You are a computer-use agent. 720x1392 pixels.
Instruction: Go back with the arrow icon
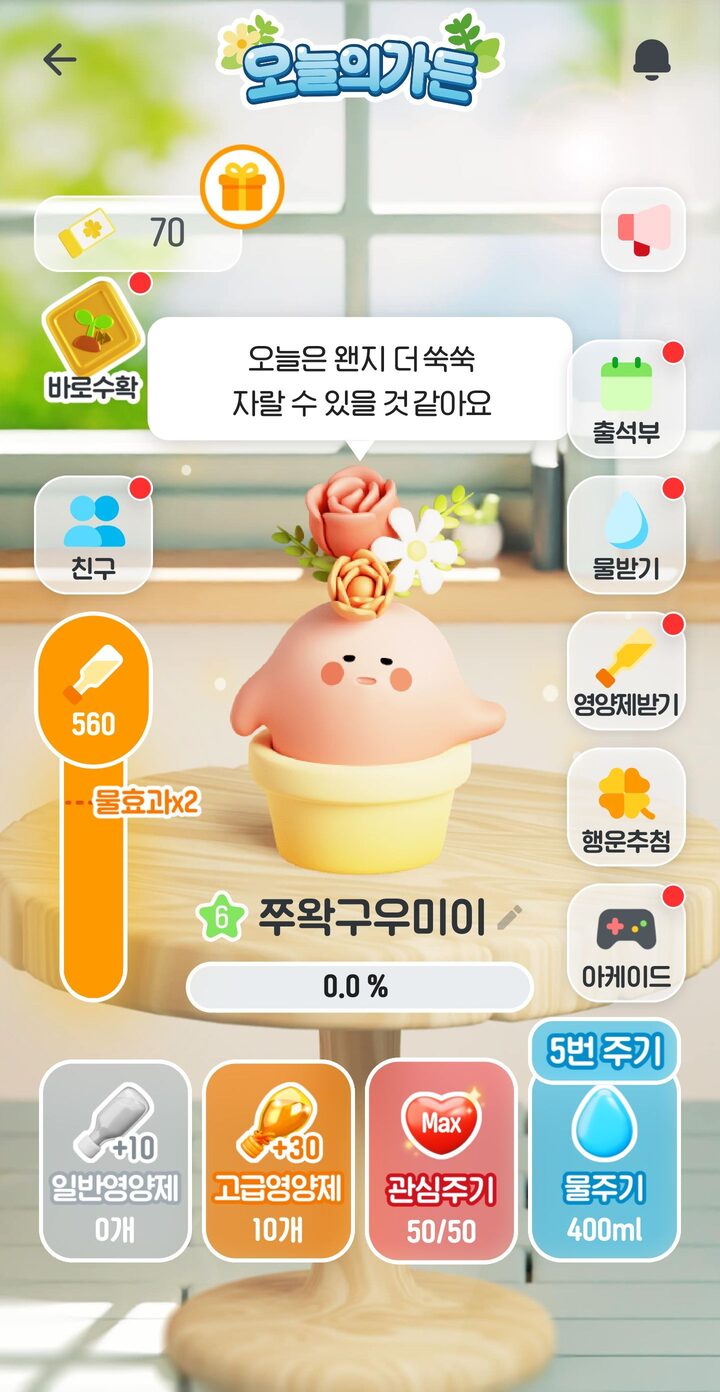(60, 61)
